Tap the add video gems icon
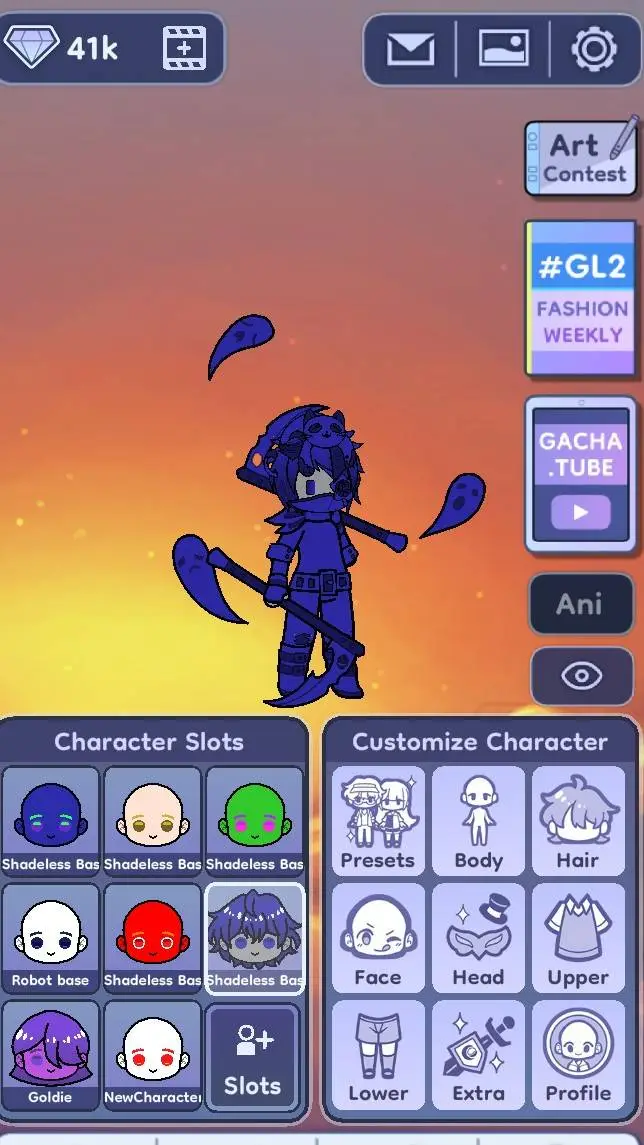 point(184,48)
